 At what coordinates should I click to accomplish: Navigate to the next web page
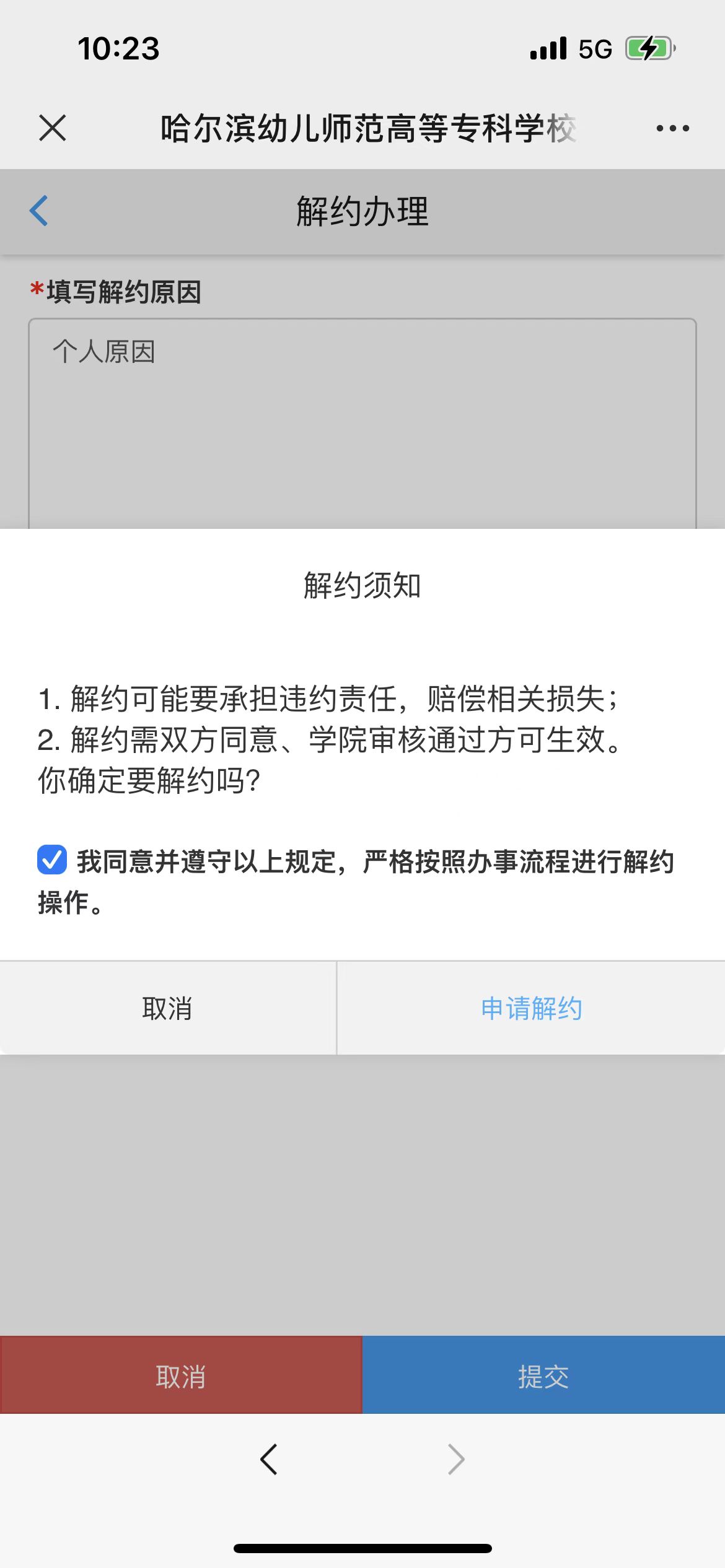pos(456,1459)
